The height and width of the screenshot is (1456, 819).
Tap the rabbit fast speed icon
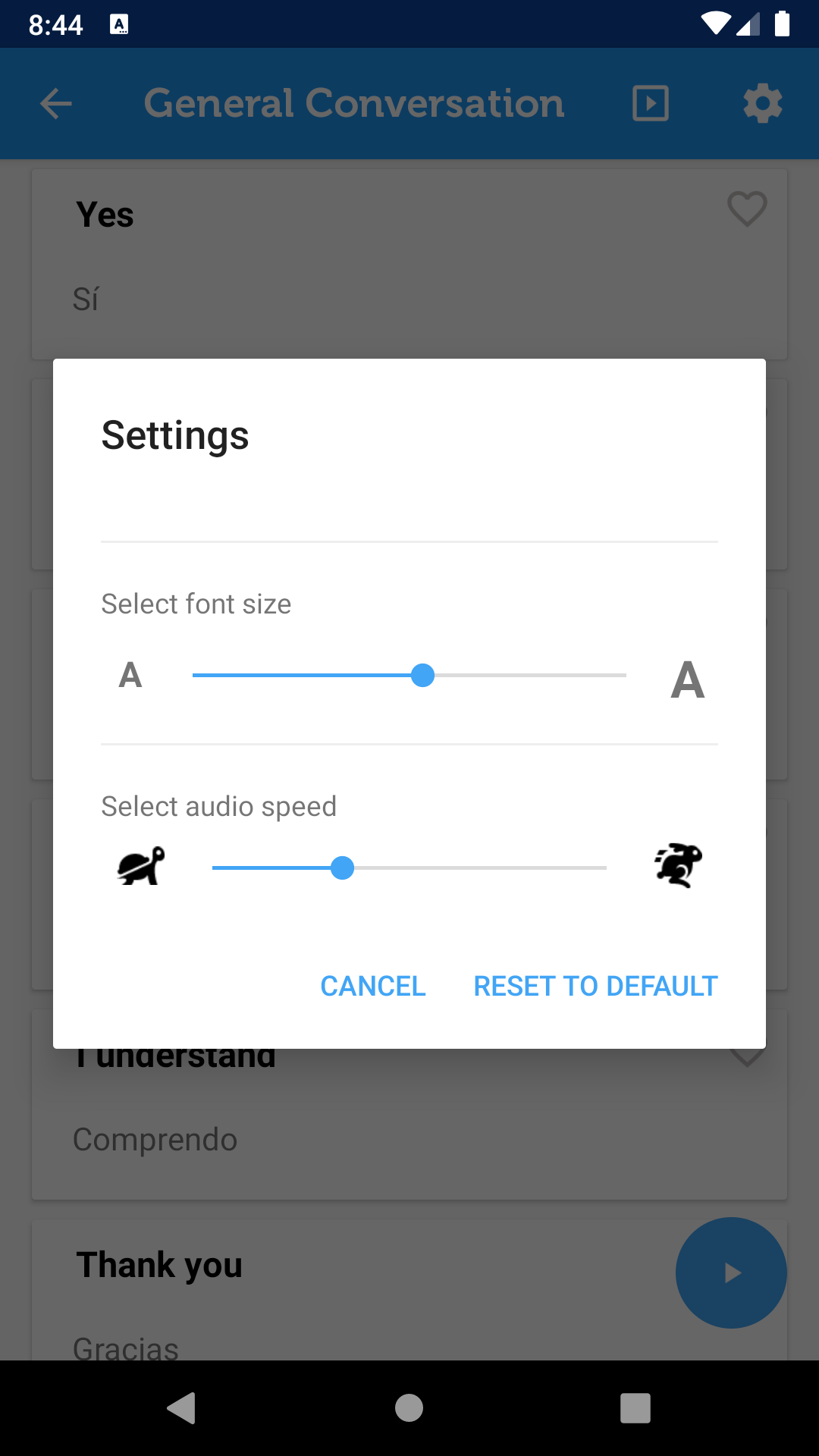coord(678,865)
